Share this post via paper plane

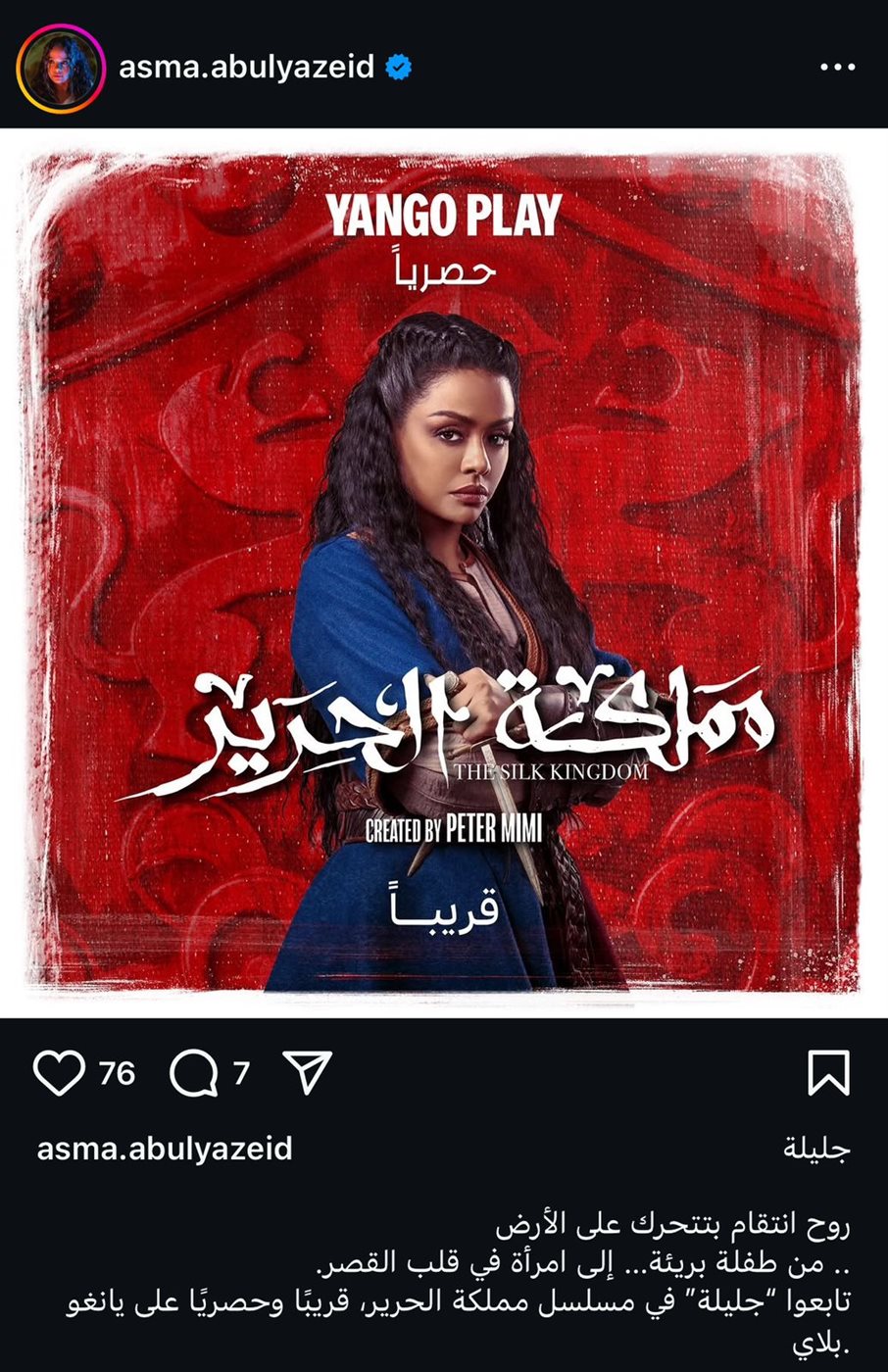tap(308, 1072)
